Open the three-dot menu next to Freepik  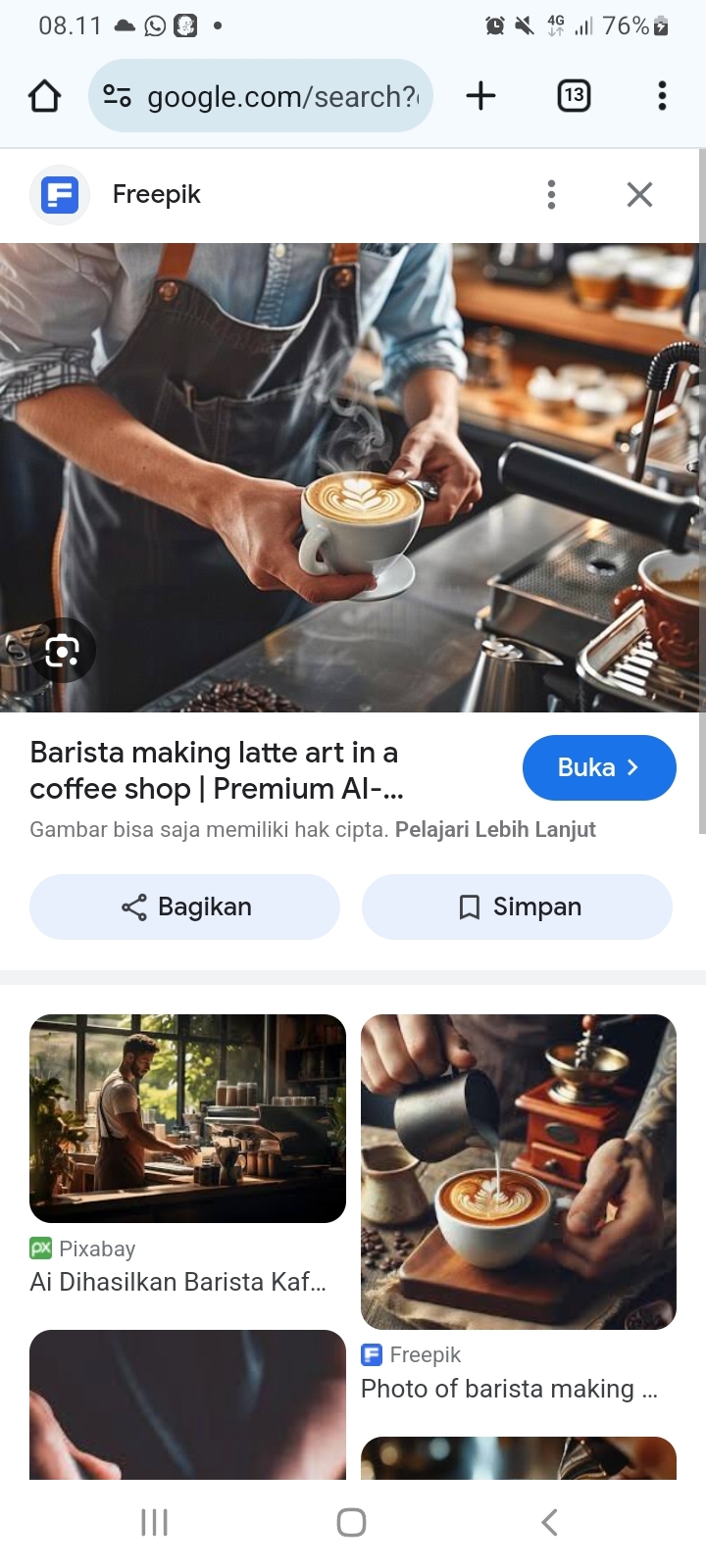551,194
